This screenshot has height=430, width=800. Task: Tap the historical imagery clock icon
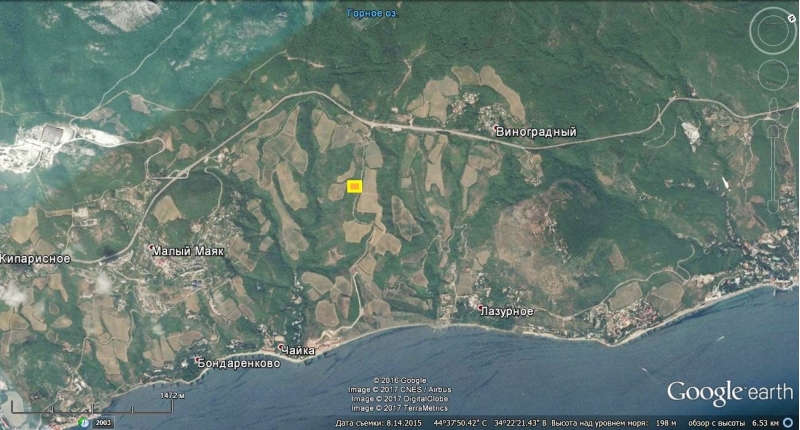(x=85, y=423)
